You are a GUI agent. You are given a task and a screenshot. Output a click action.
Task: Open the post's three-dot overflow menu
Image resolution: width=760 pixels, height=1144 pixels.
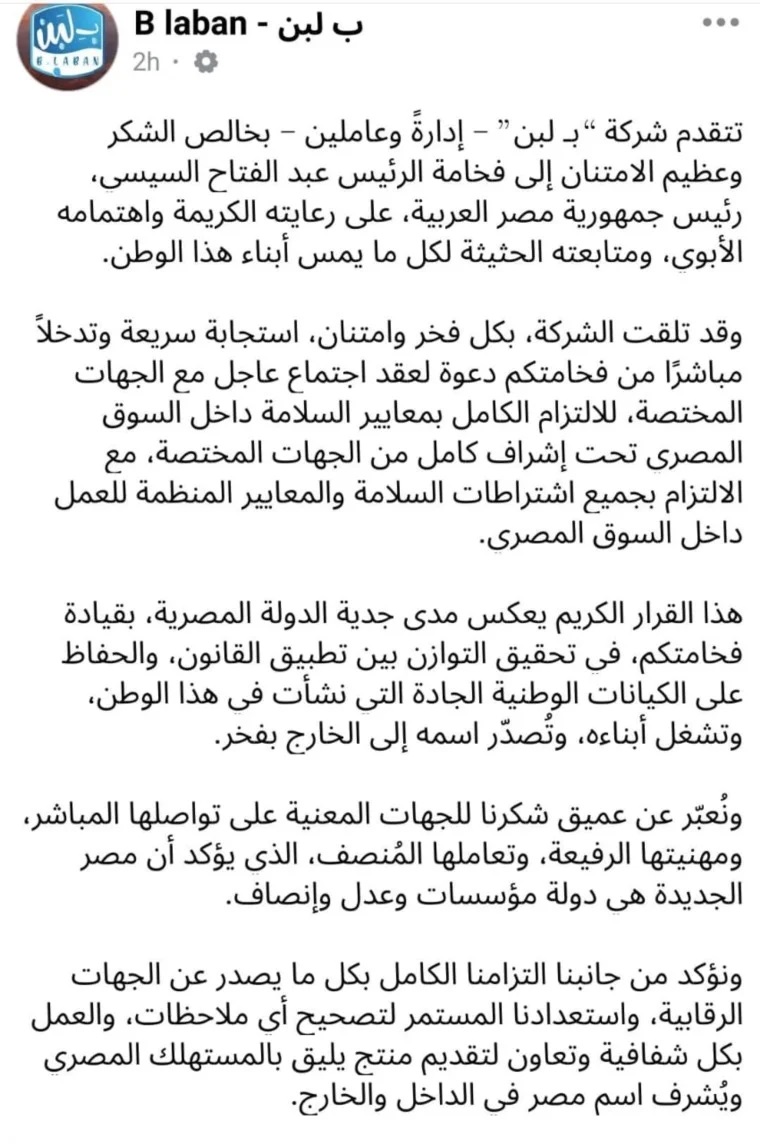[x=720, y=23]
